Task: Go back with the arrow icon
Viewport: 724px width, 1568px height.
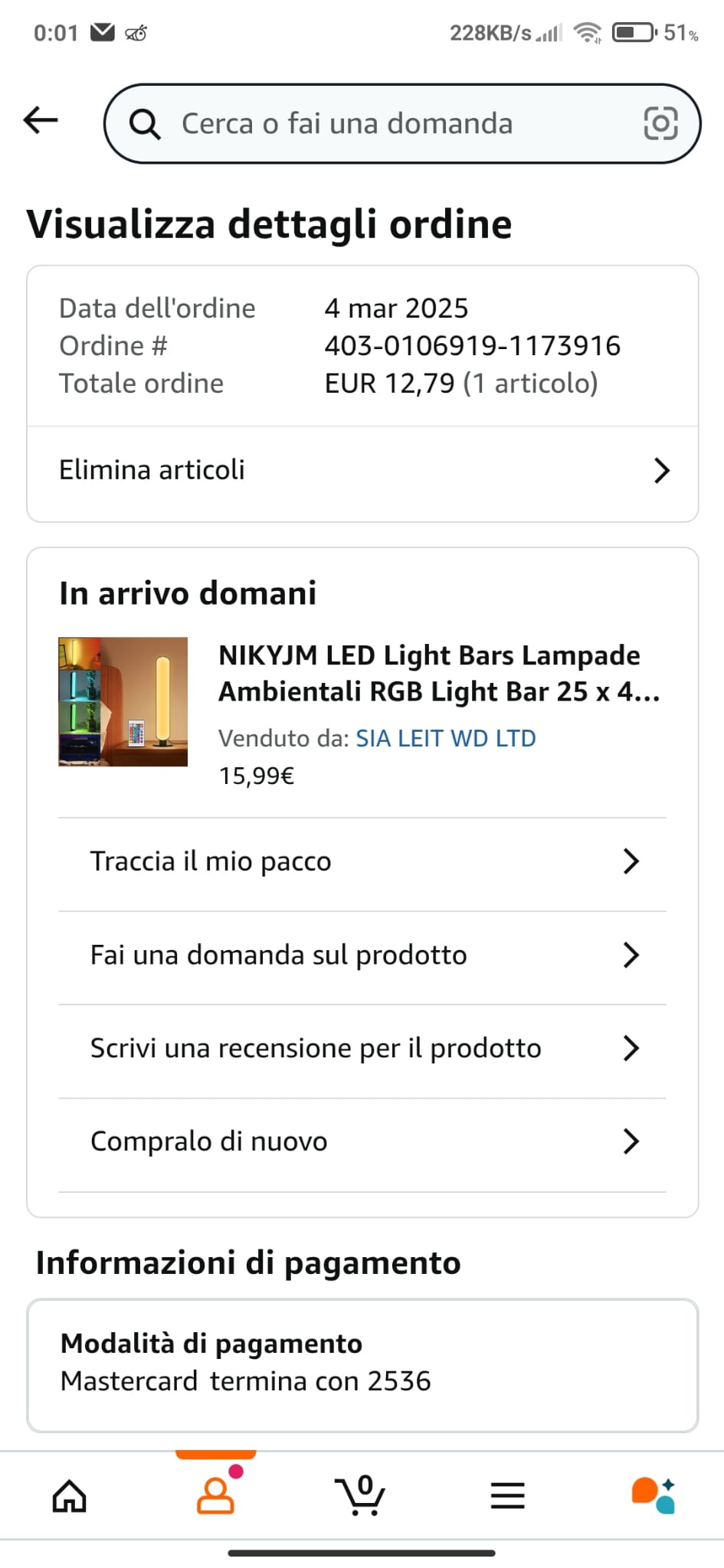Action: pos(41,120)
